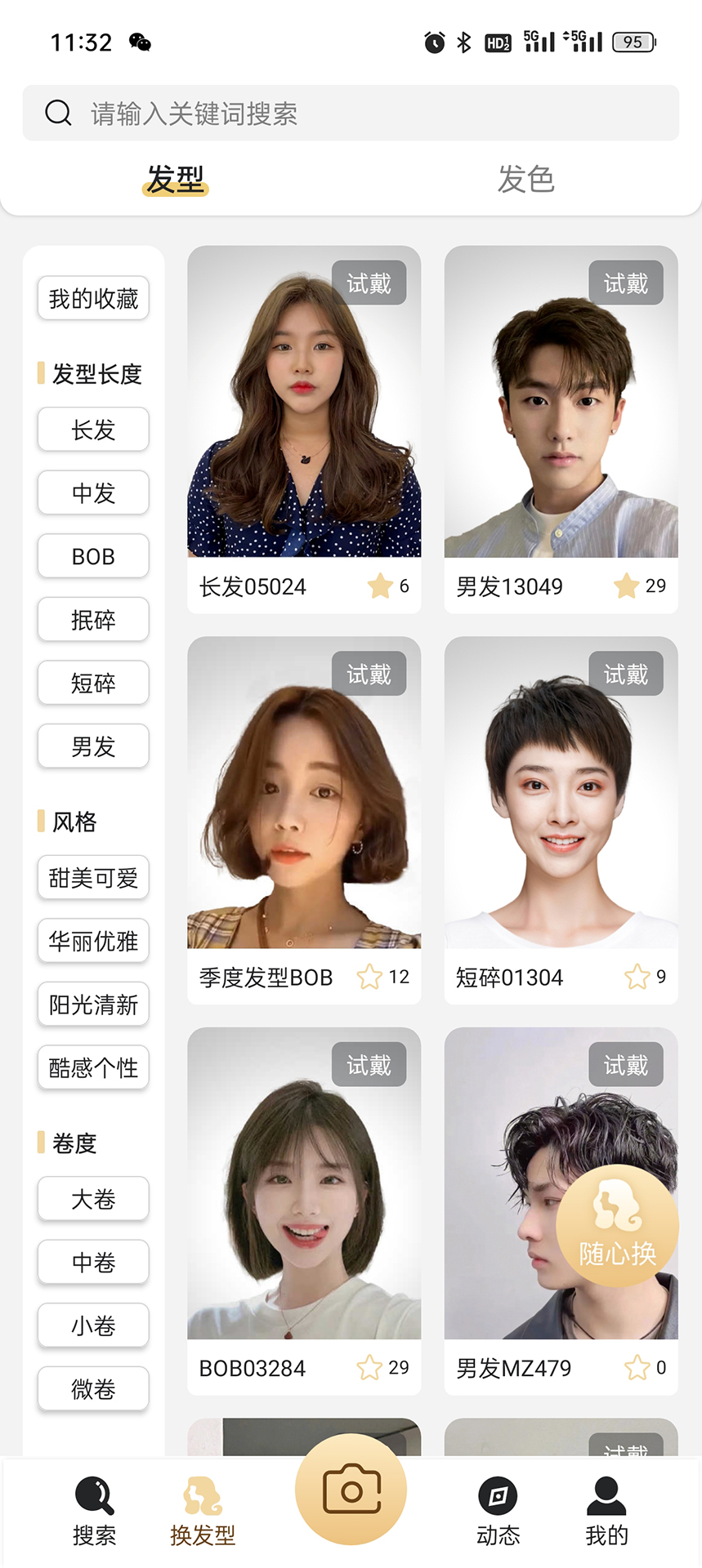702x1568 pixels.
Task: Try on hairstyle 长发05024
Action: (x=369, y=283)
